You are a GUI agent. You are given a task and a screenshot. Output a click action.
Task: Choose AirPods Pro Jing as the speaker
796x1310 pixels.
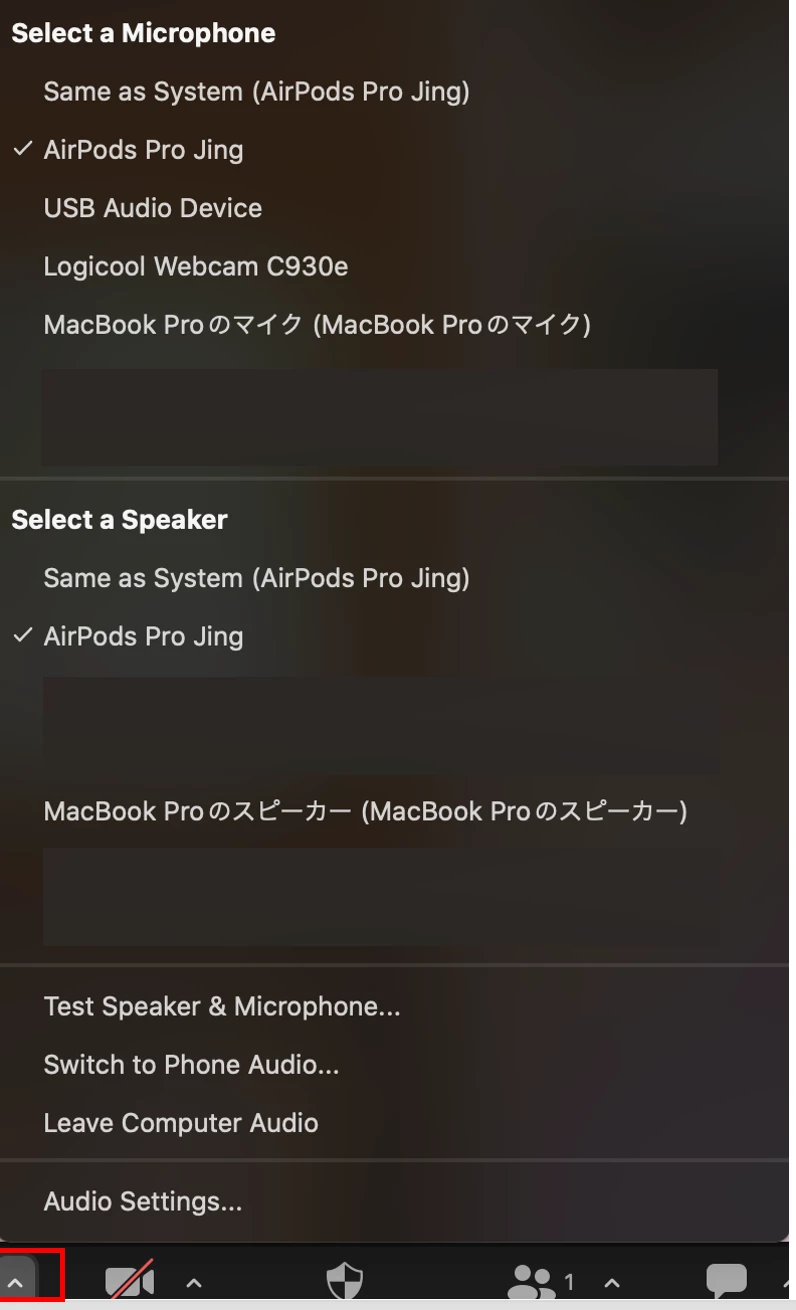pos(143,637)
